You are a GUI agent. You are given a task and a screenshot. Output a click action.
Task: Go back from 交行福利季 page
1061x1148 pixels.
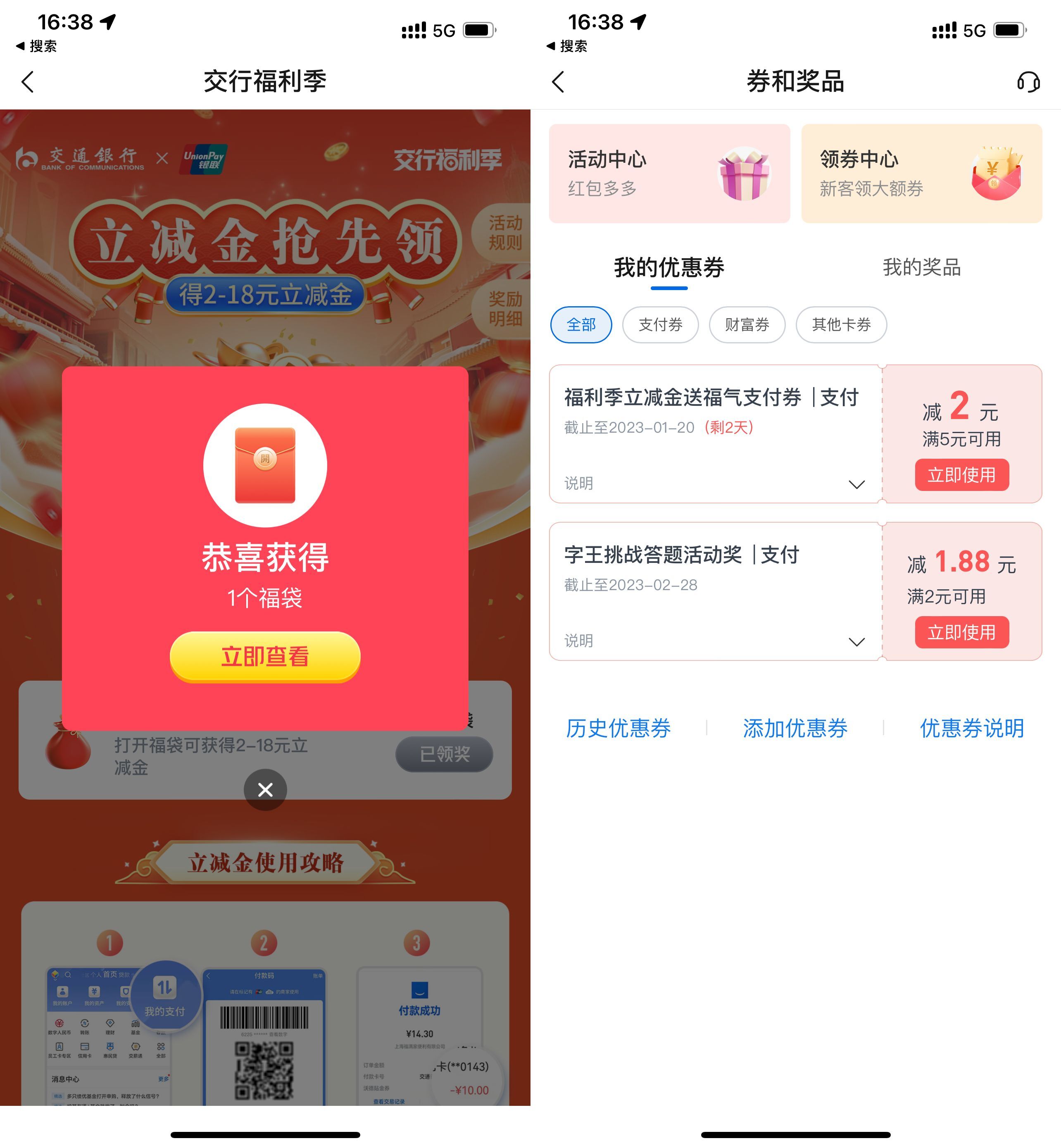pos(28,81)
